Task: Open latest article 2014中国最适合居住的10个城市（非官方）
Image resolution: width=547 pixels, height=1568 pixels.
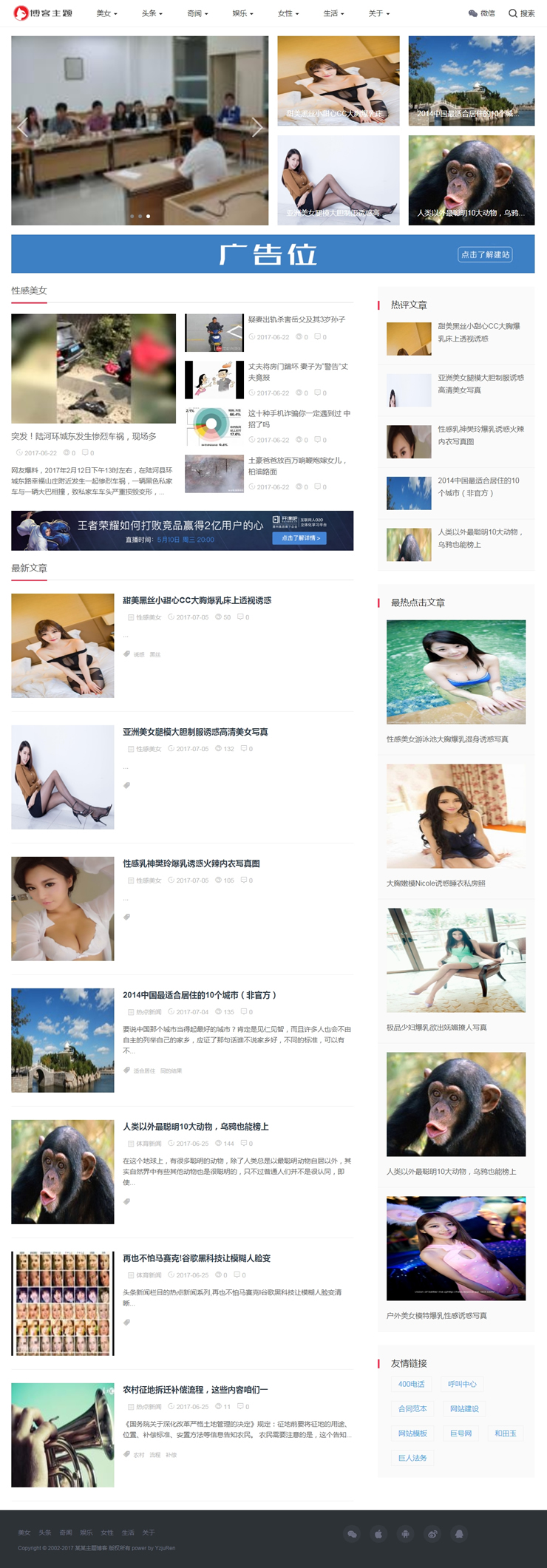Action: tap(200, 995)
